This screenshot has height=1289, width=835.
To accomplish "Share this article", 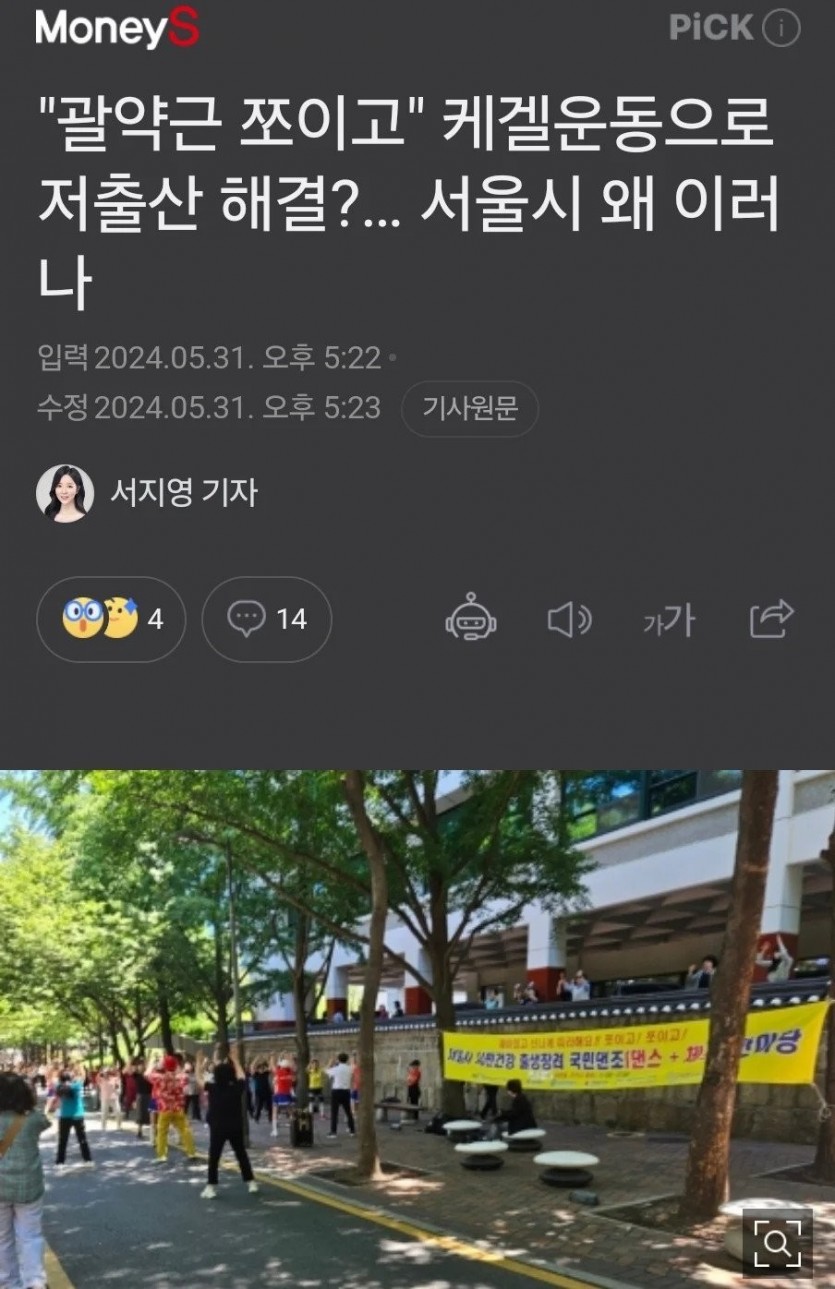I will coord(771,619).
